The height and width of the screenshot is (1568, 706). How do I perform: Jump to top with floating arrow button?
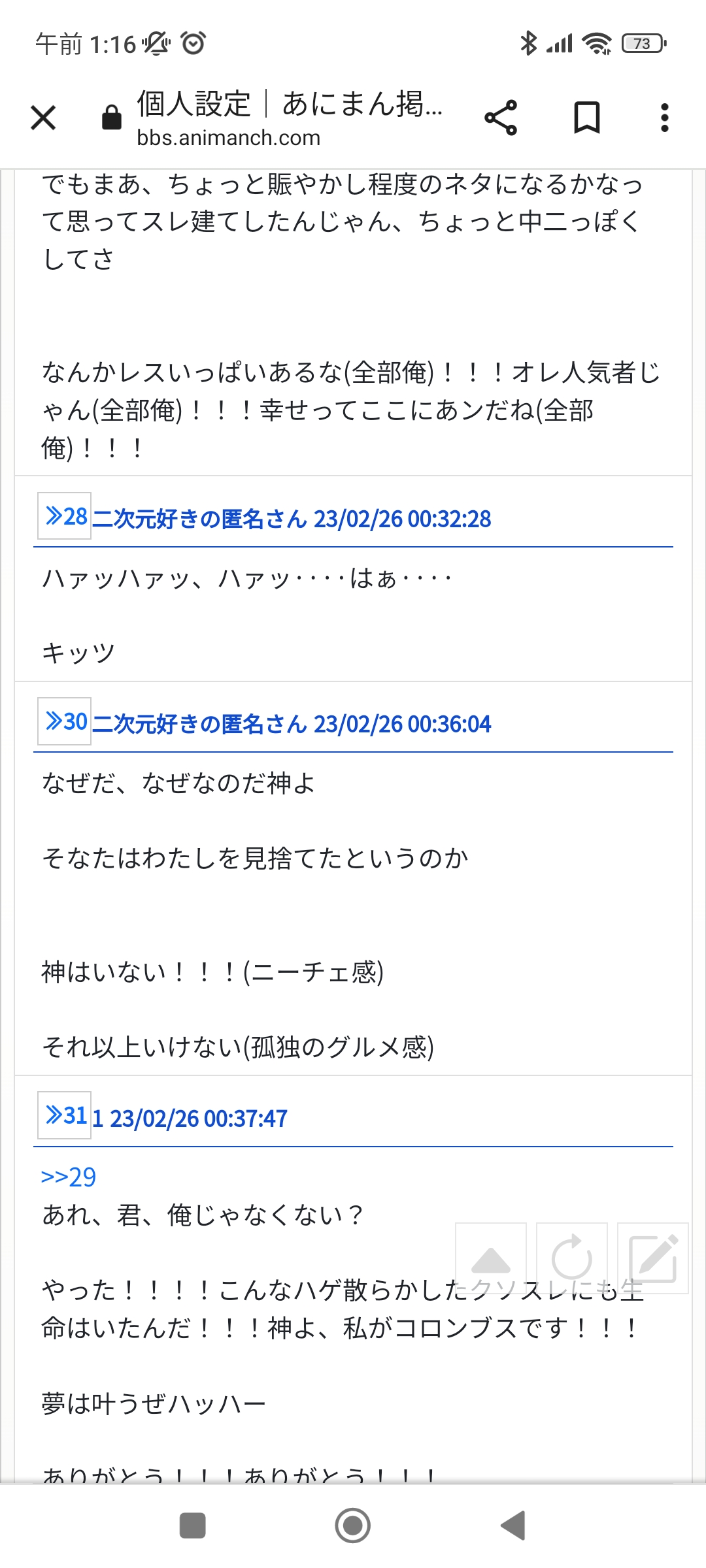tap(491, 1258)
